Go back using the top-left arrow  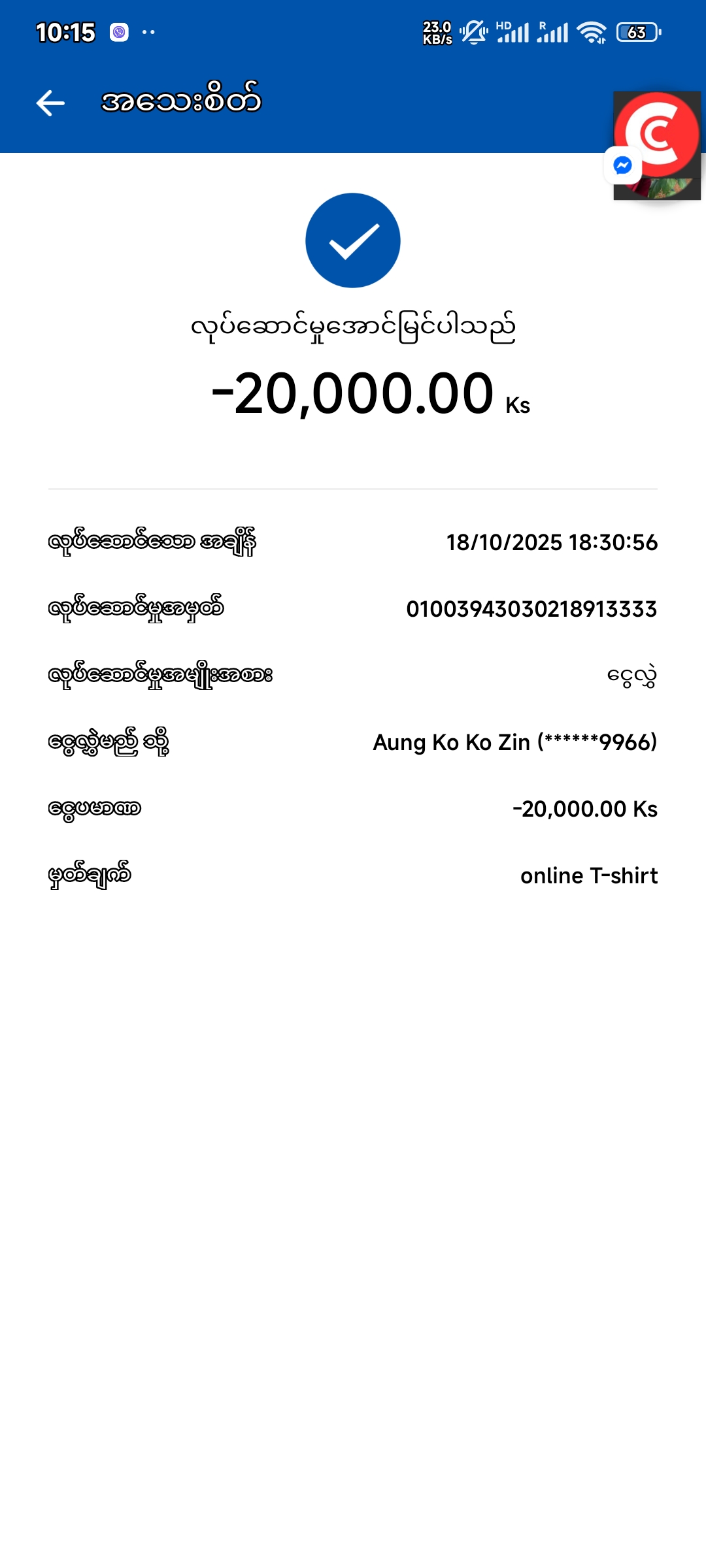50,103
